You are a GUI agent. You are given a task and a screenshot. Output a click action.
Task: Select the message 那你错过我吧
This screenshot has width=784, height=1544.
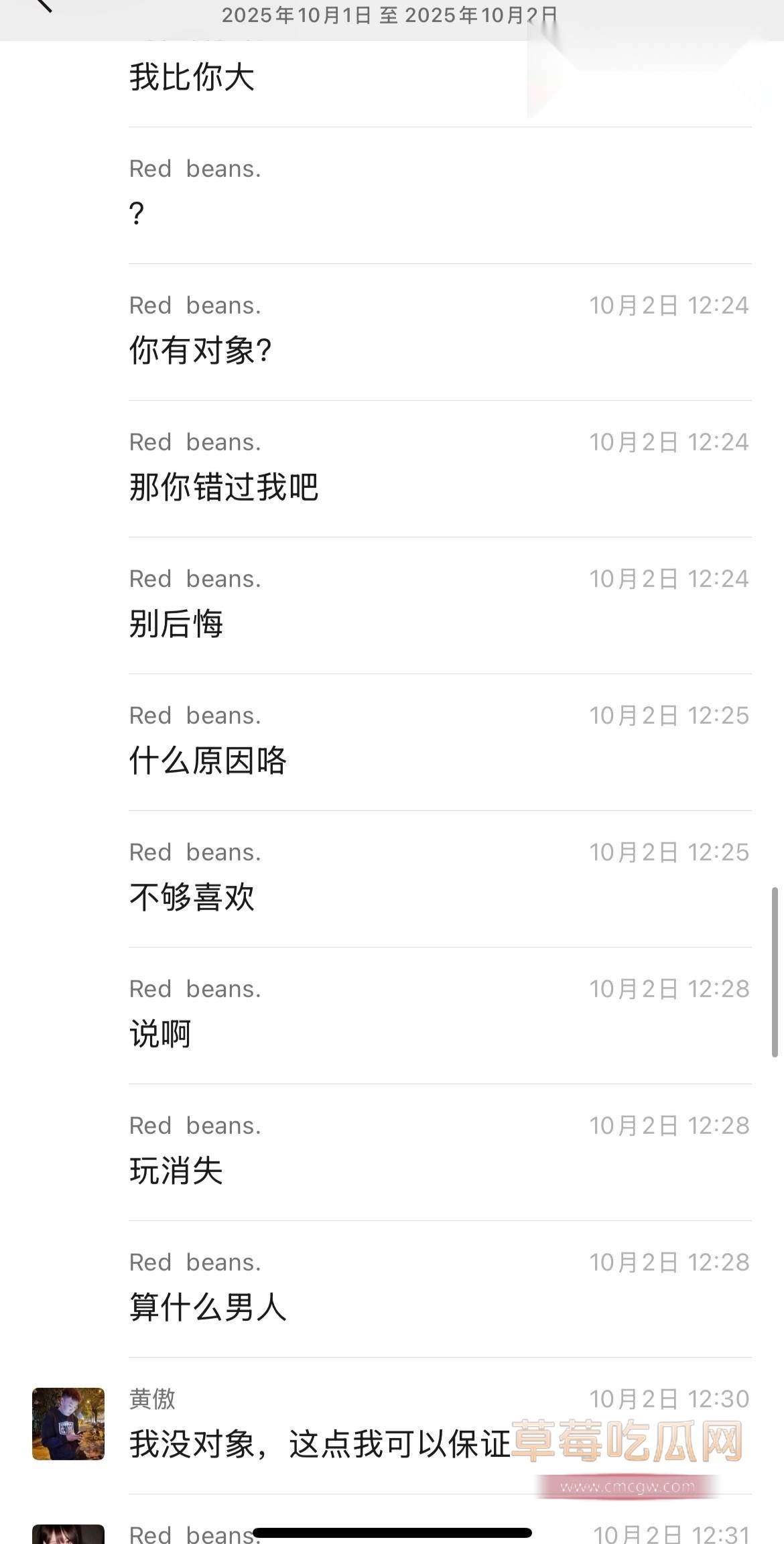coord(224,487)
